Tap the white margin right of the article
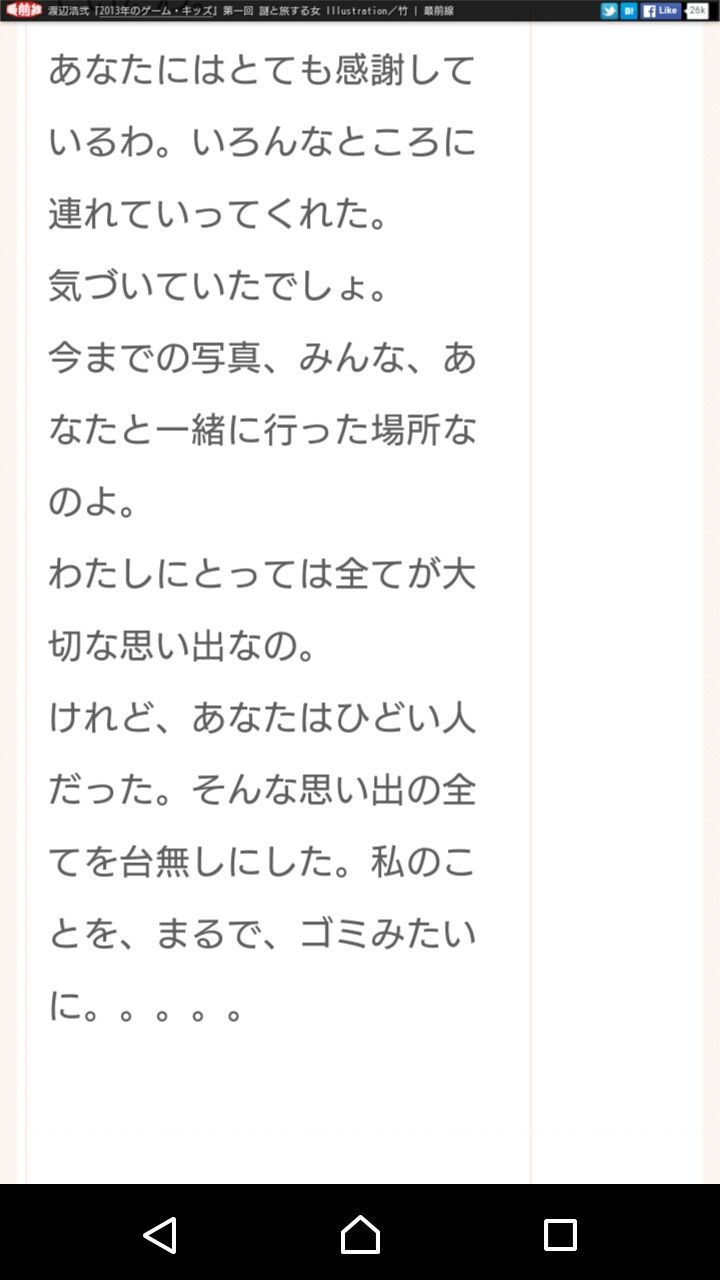 coord(620,600)
